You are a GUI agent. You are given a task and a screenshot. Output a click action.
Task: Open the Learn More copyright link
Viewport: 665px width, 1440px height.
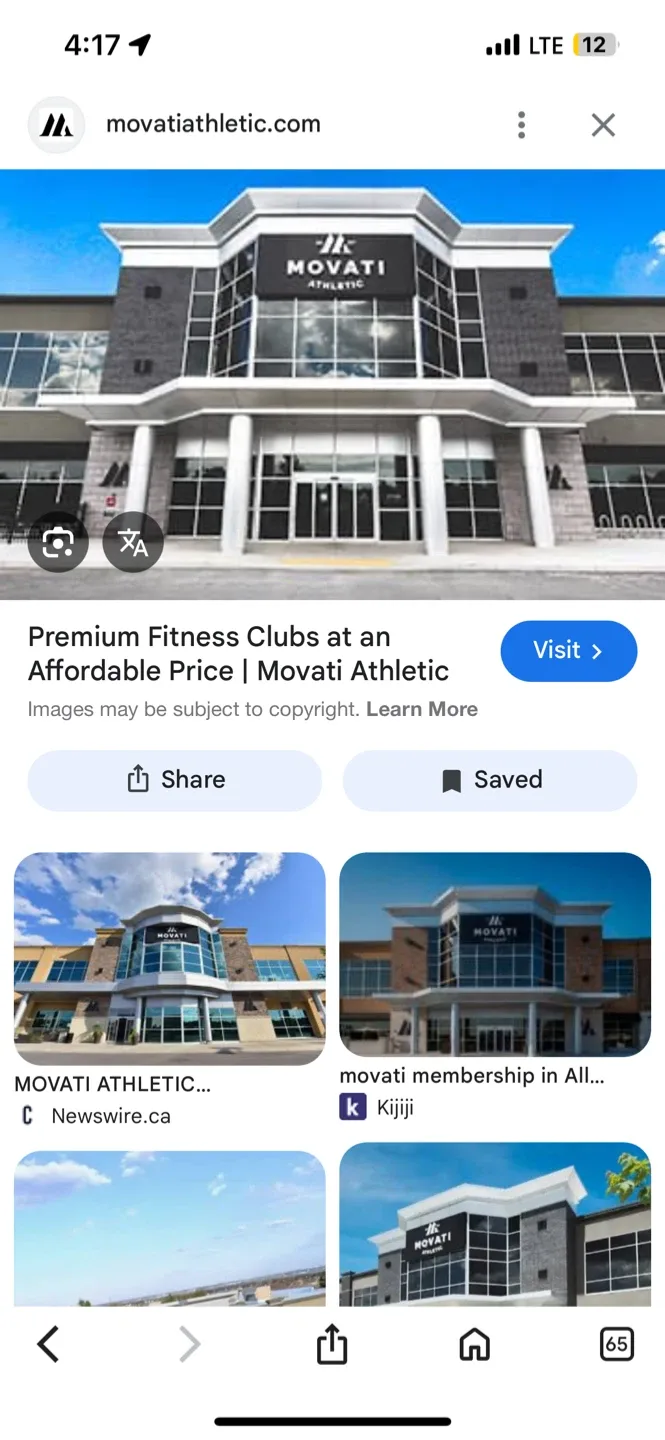421,709
